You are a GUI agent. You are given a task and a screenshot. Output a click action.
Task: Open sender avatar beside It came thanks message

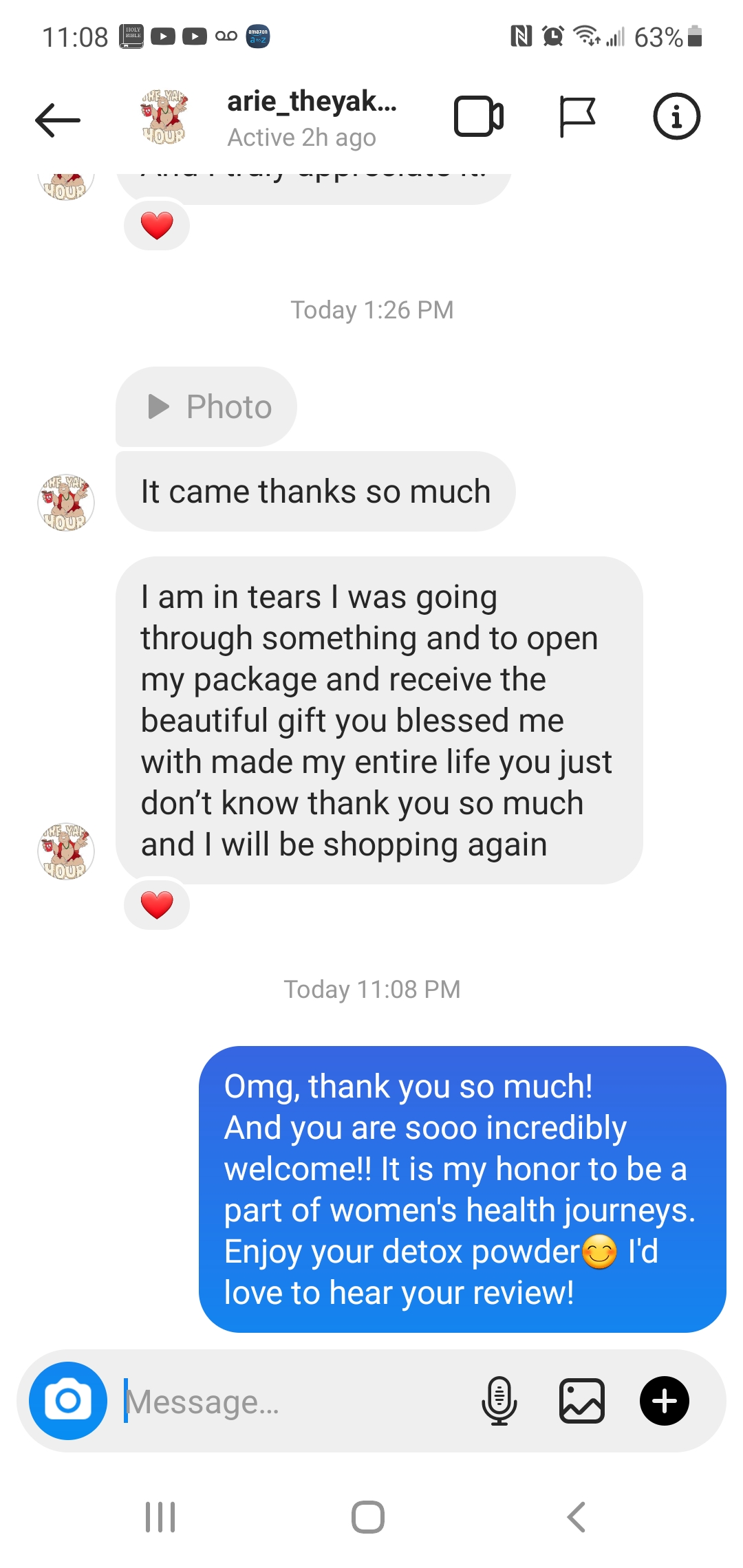(x=66, y=503)
